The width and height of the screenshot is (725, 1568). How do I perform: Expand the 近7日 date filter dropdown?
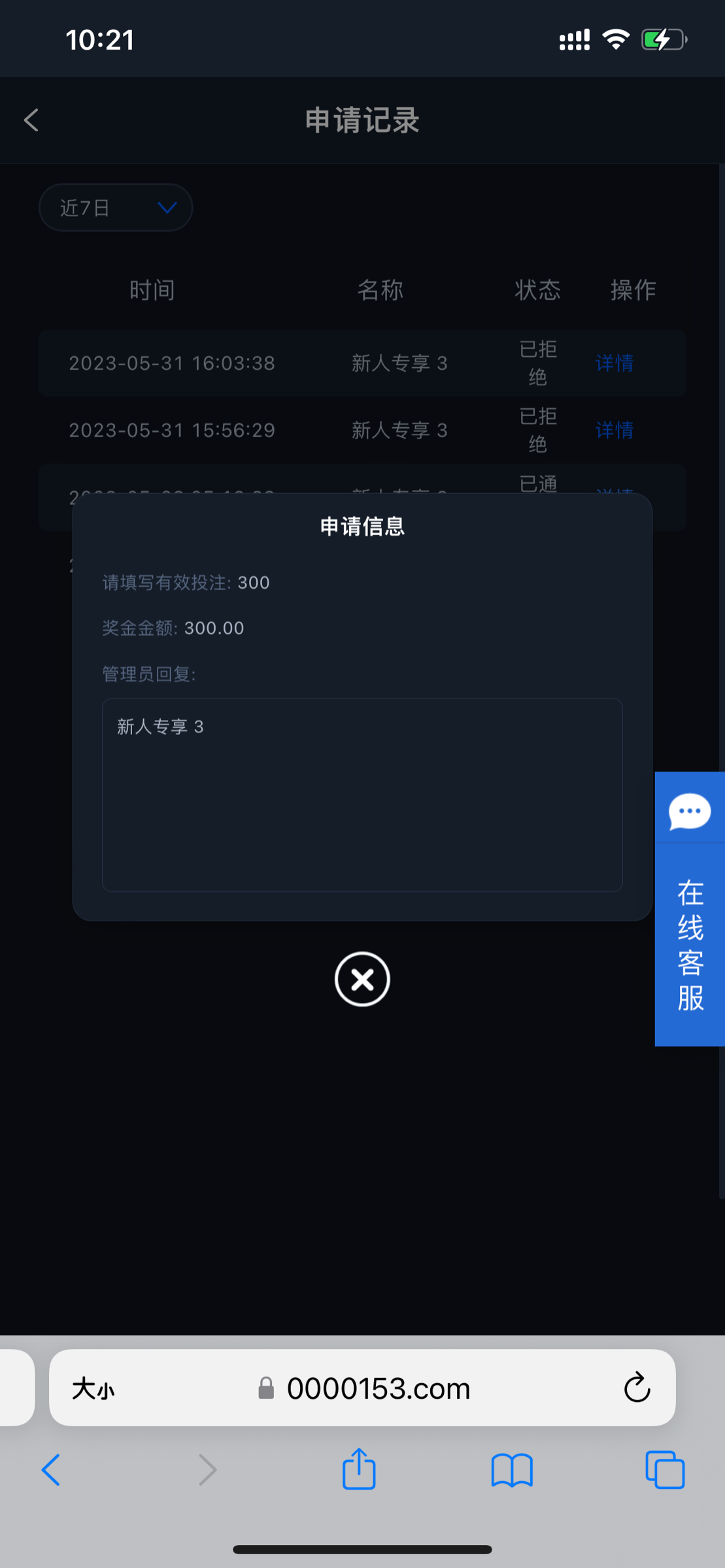point(116,208)
